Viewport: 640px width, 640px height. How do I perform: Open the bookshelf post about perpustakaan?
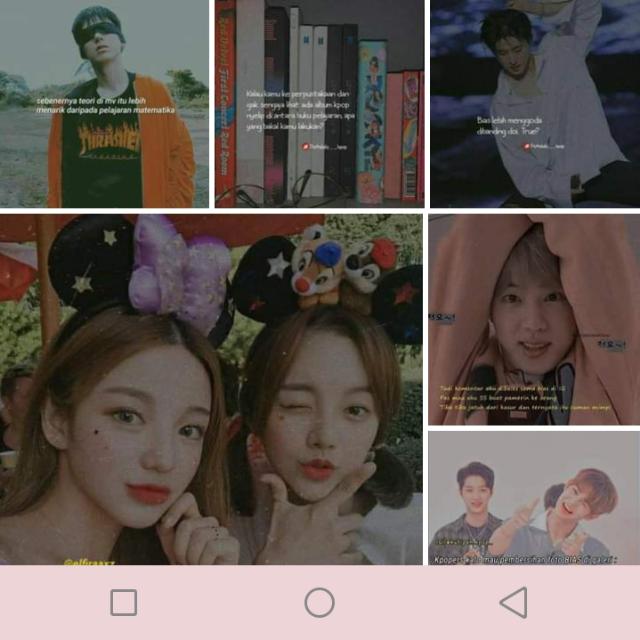319,104
